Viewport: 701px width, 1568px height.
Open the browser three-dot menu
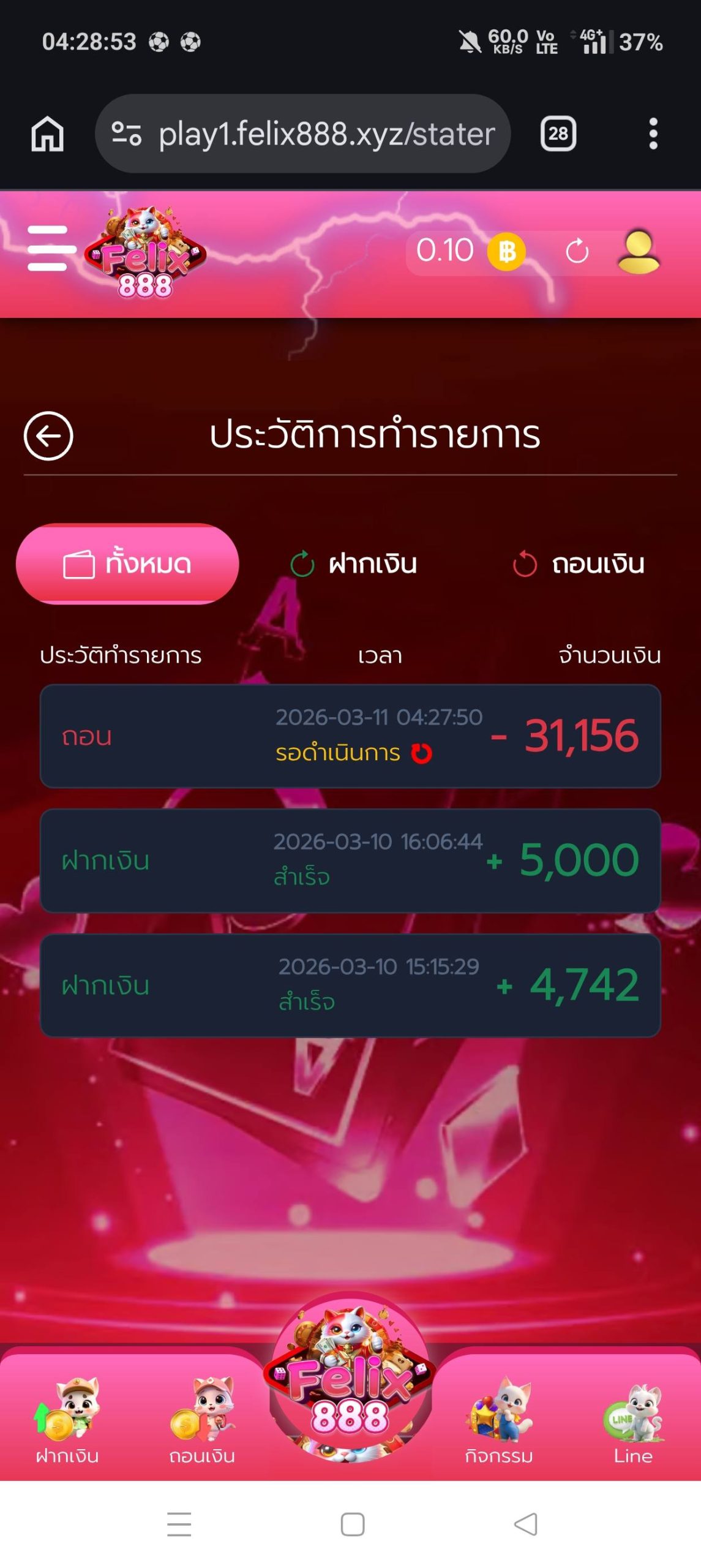[653, 134]
